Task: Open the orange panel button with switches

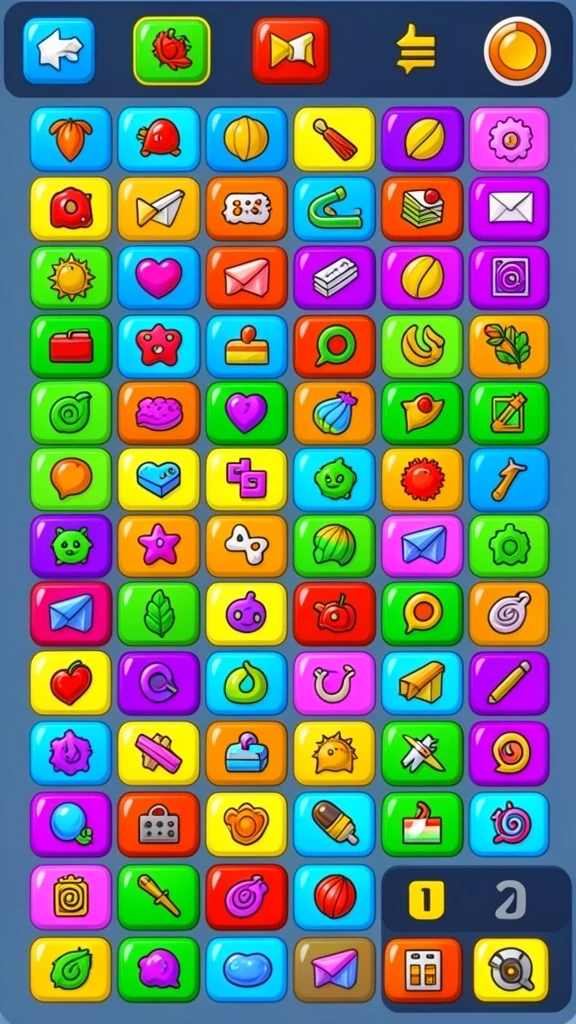Action: [423, 970]
